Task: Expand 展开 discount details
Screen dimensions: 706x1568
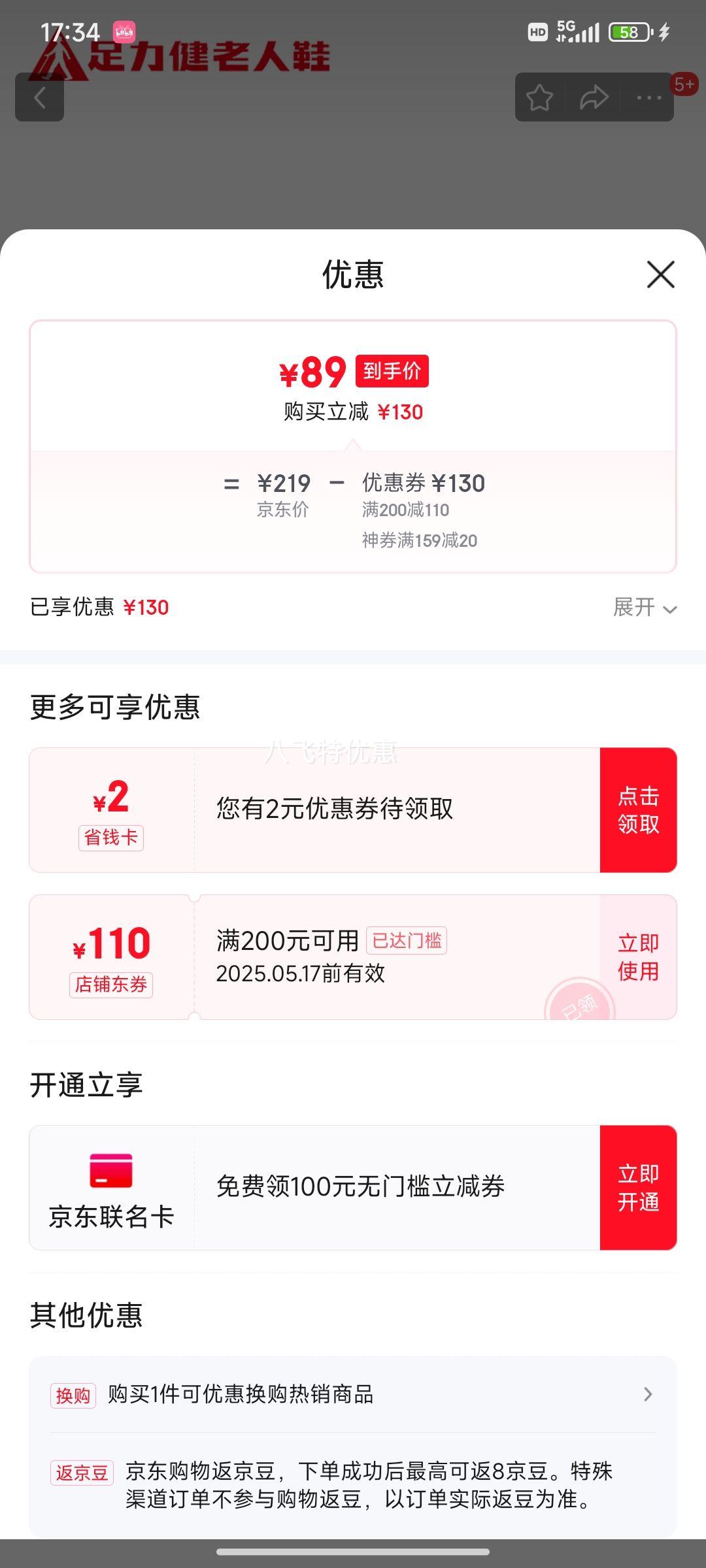Action: tap(645, 608)
